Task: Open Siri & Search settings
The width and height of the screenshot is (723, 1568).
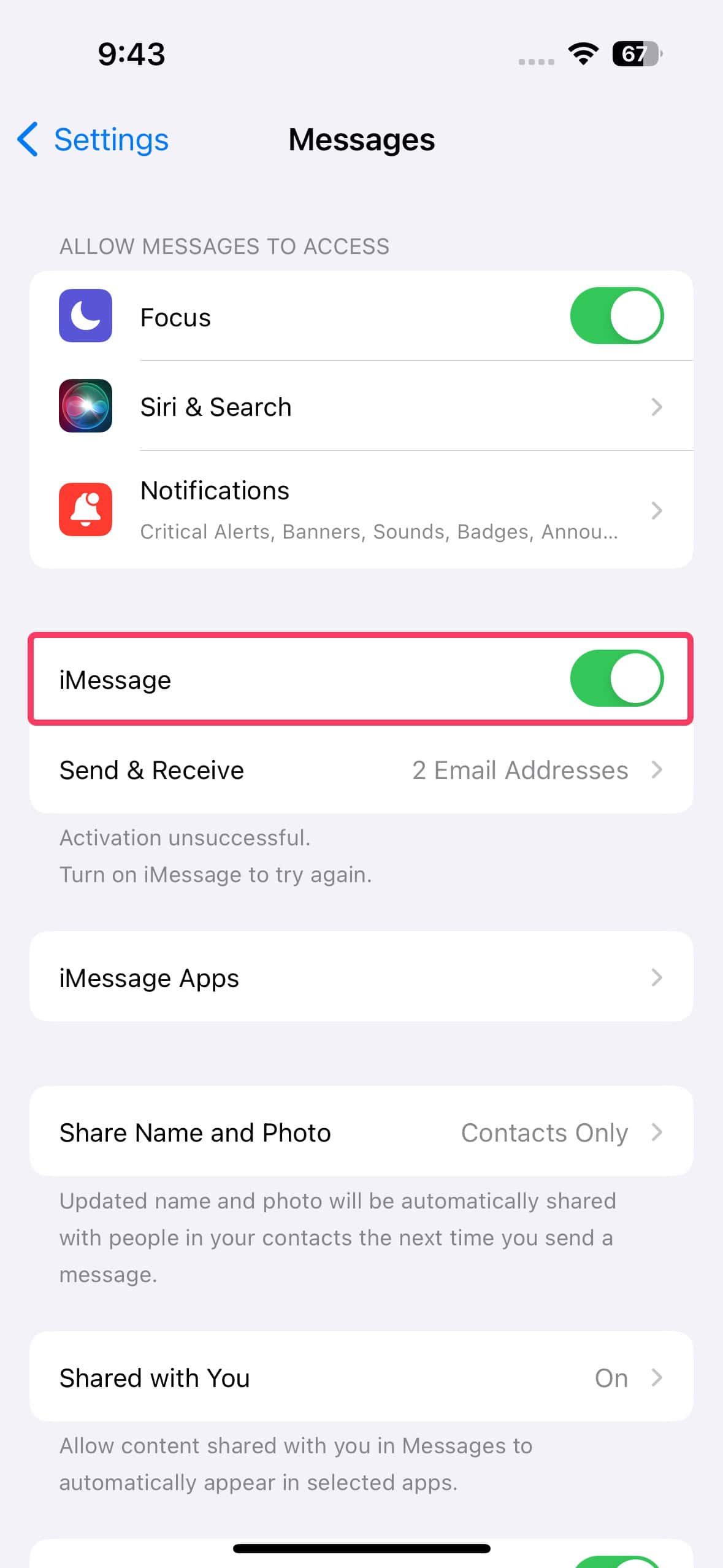Action: [x=361, y=407]
